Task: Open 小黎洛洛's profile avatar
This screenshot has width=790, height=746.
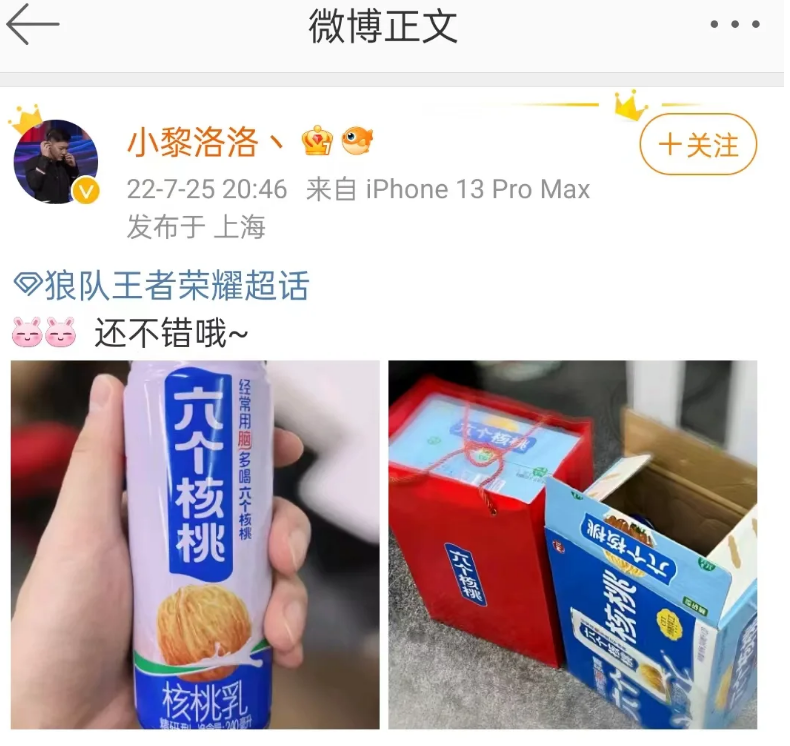Action: tap(55, 162)
